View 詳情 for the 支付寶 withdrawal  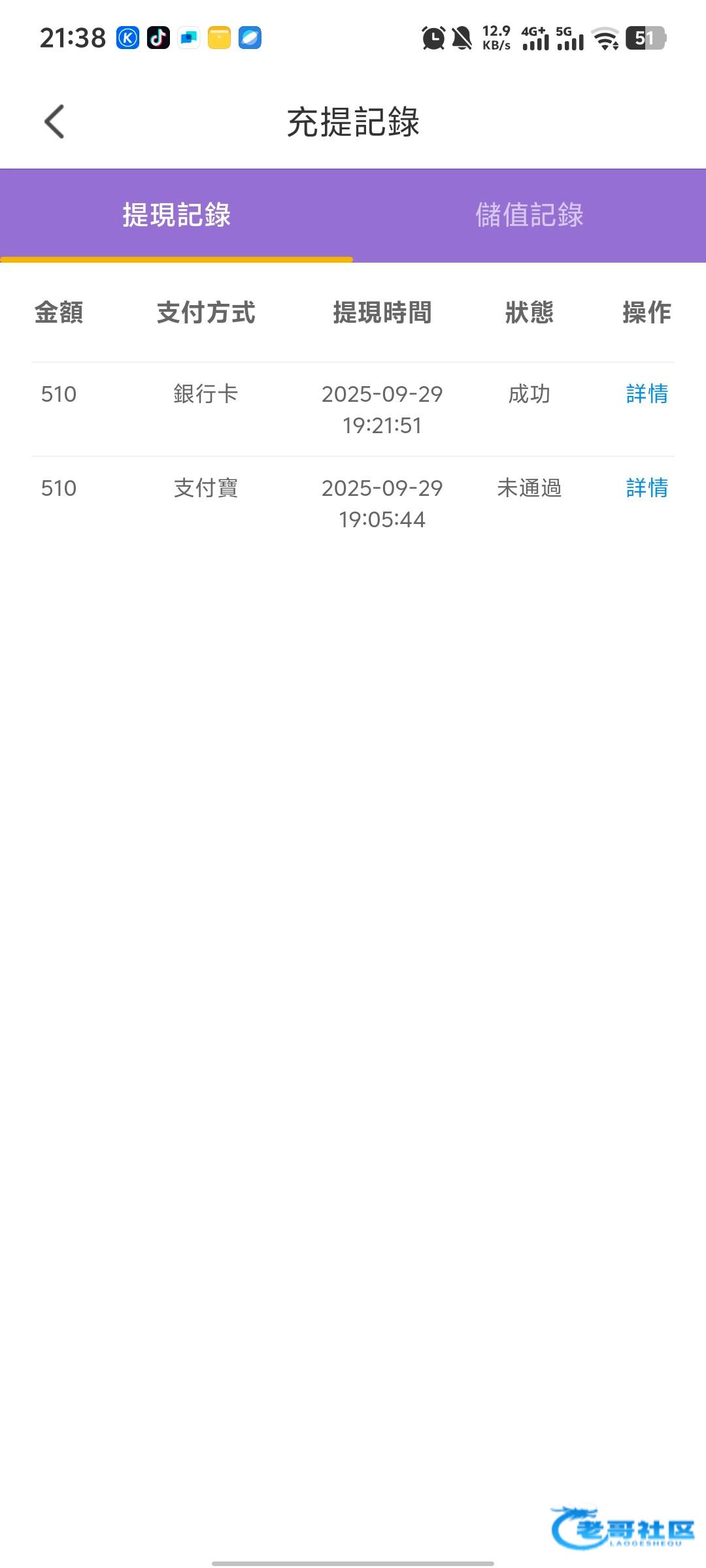pos(647,488)
